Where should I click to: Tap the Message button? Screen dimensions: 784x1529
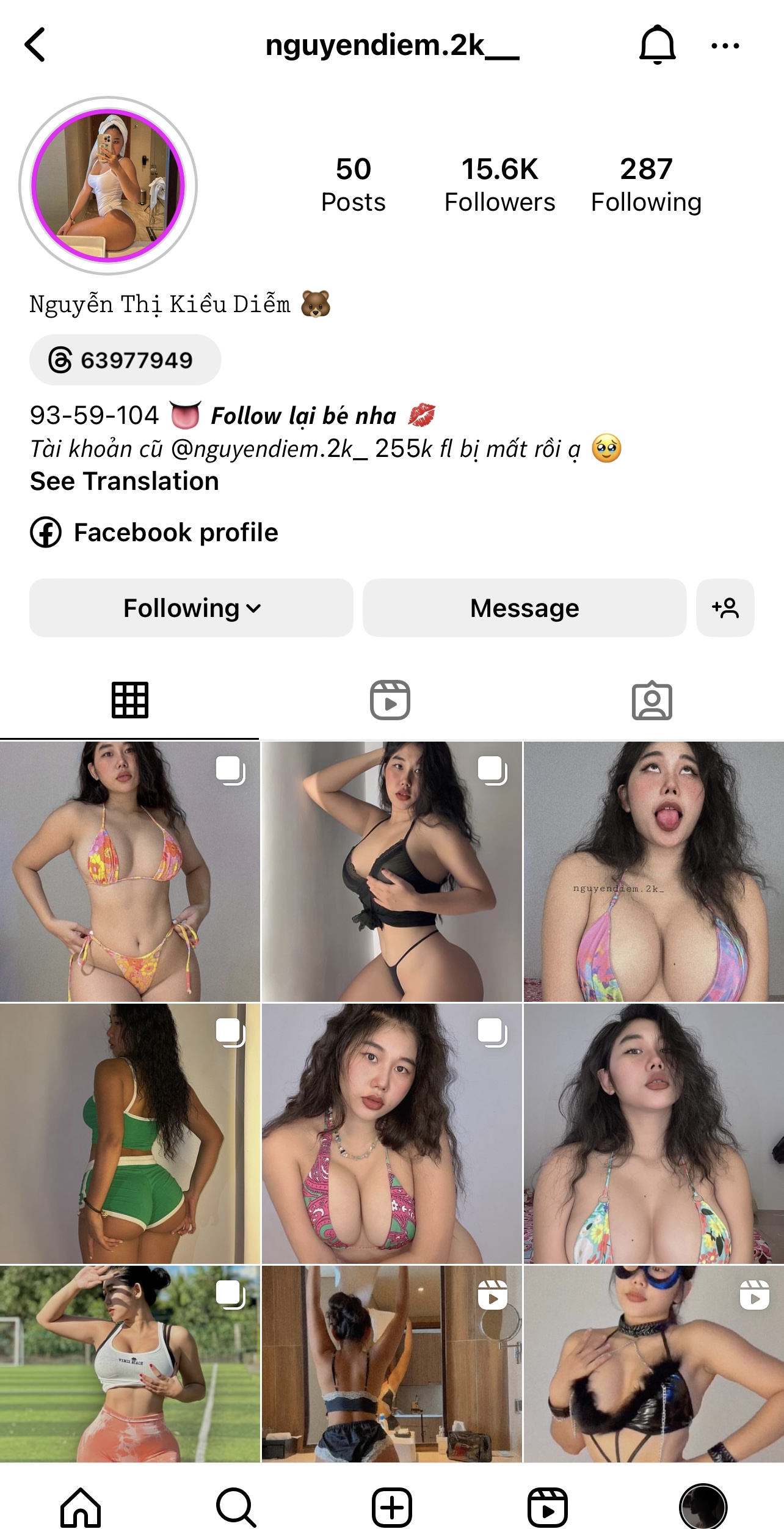click(x=524, y=608)
